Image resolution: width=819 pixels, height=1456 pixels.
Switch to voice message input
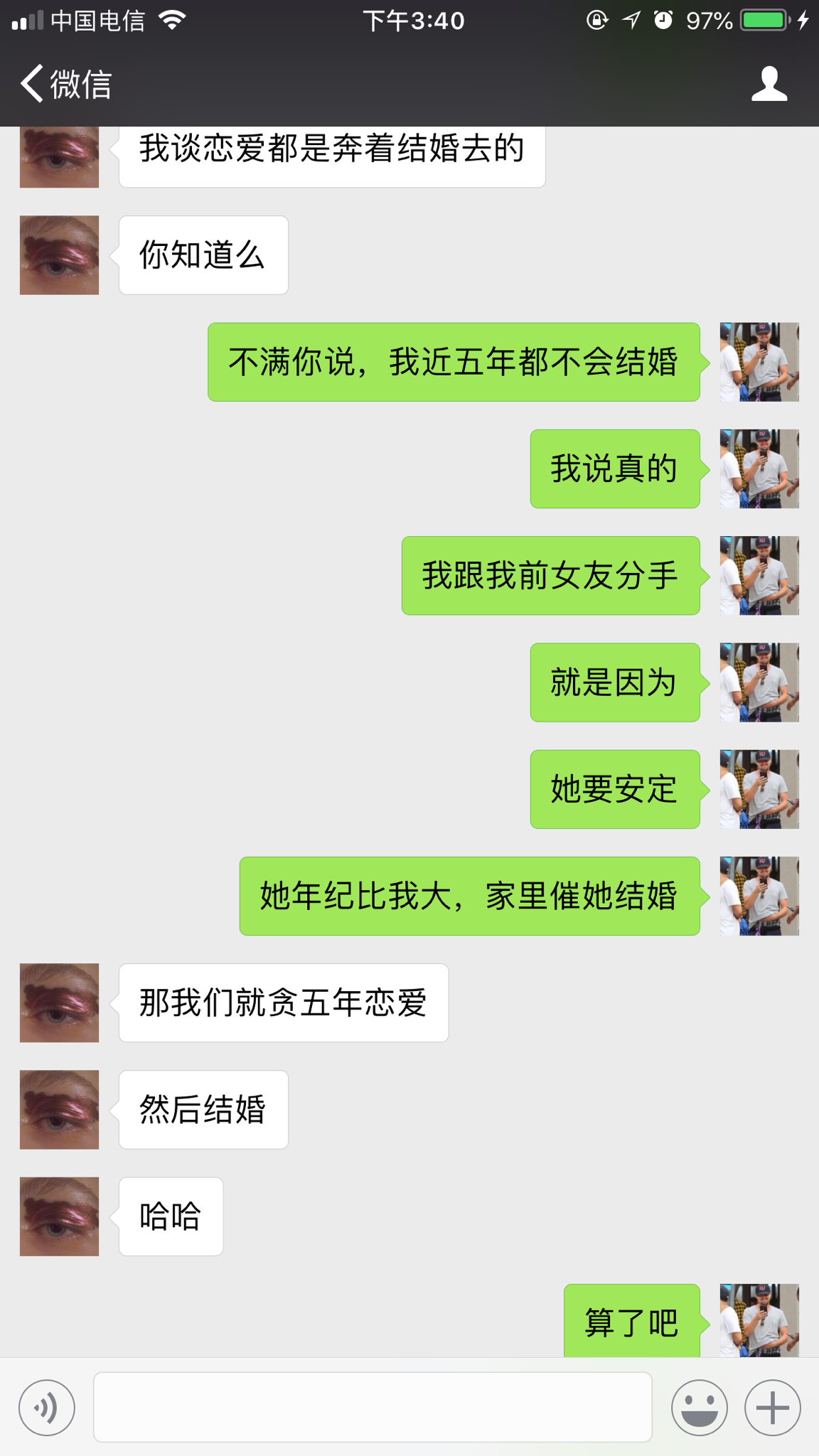pyautogui.click(x=47, y=1408)
